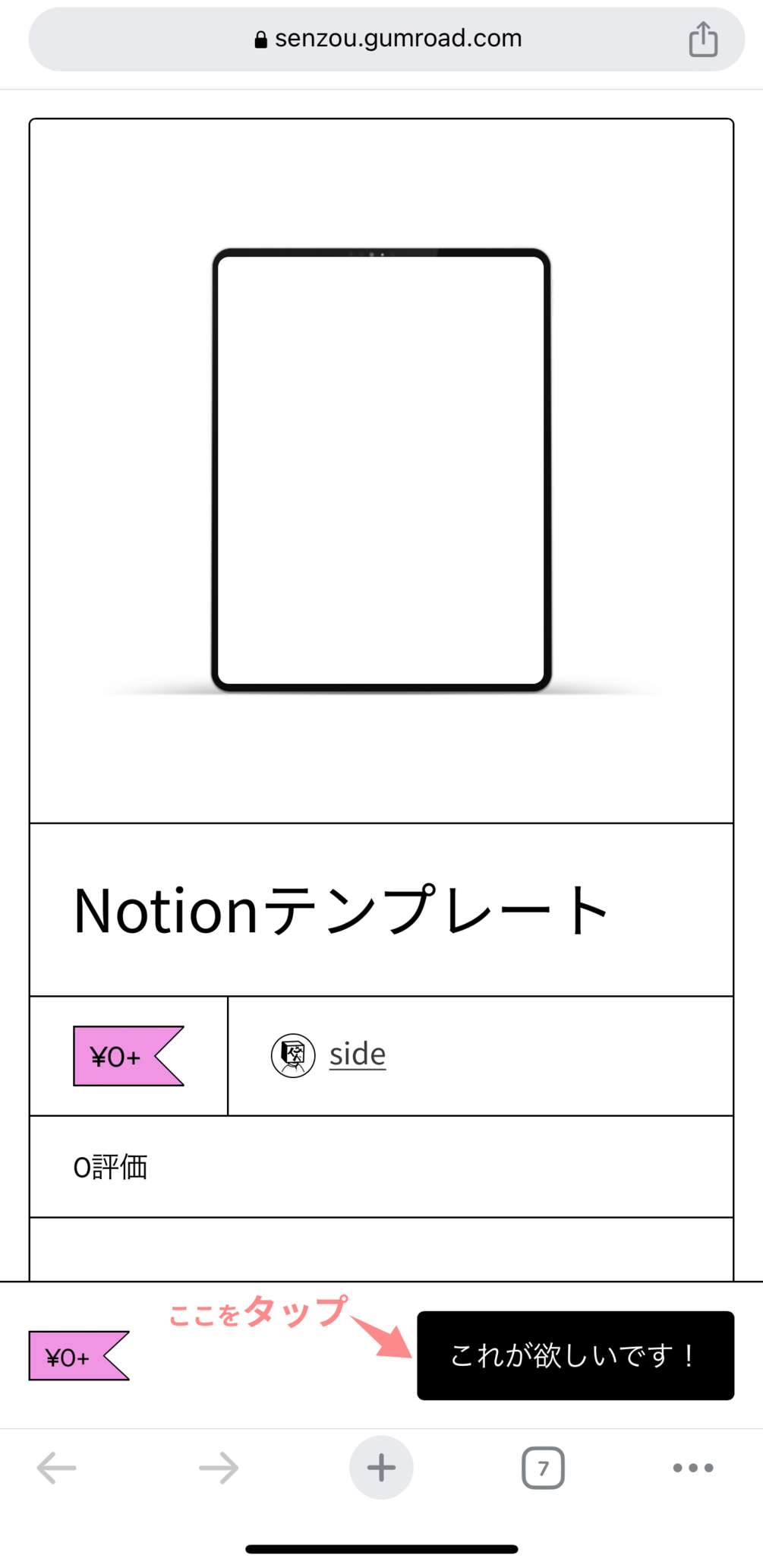Open a new tab with the plus button
The image size is (763, 1568).
point(381,1468)
